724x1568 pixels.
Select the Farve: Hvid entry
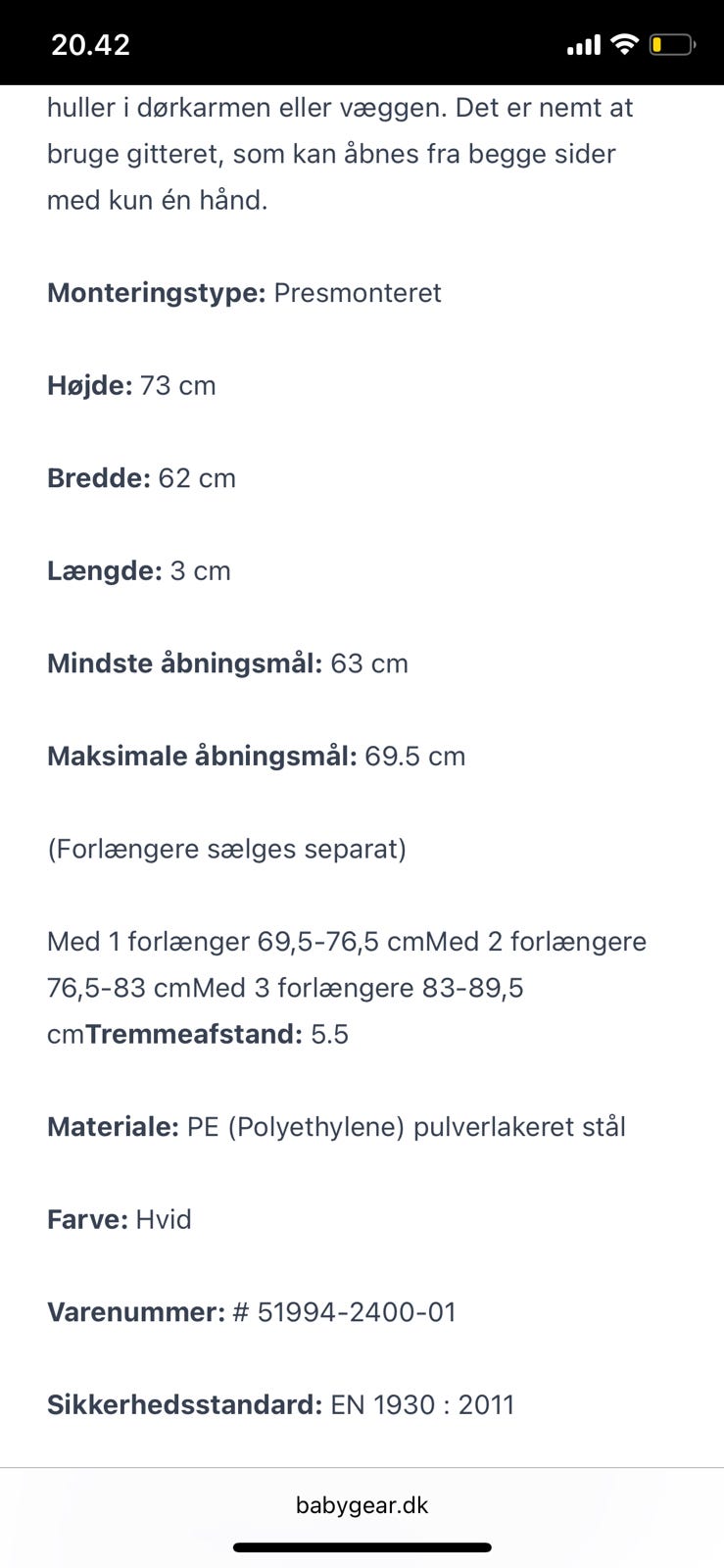coord(120,1218)
